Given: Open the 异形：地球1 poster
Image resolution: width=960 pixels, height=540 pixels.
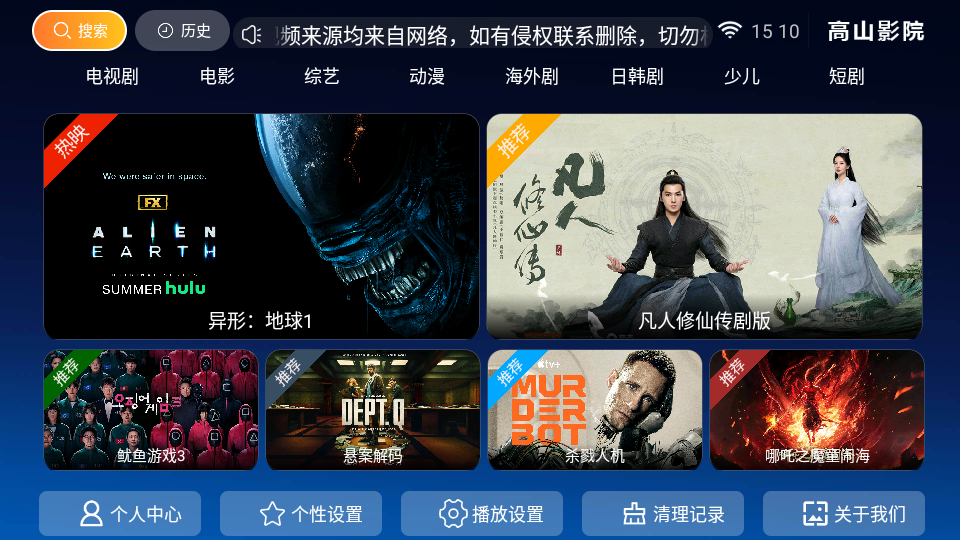Looking at the screenshot, I should (261, 226).
